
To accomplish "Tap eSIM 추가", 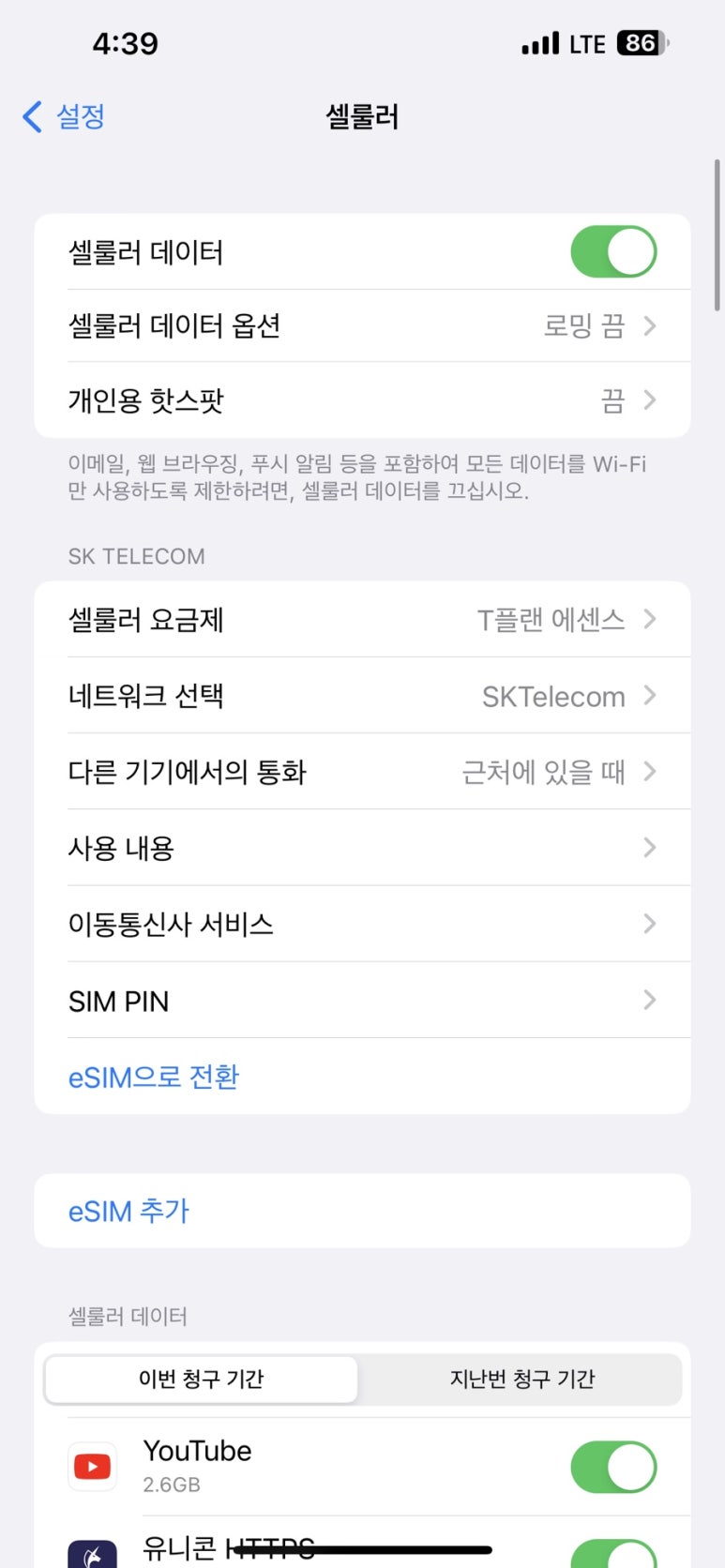I will (362, 1211).
